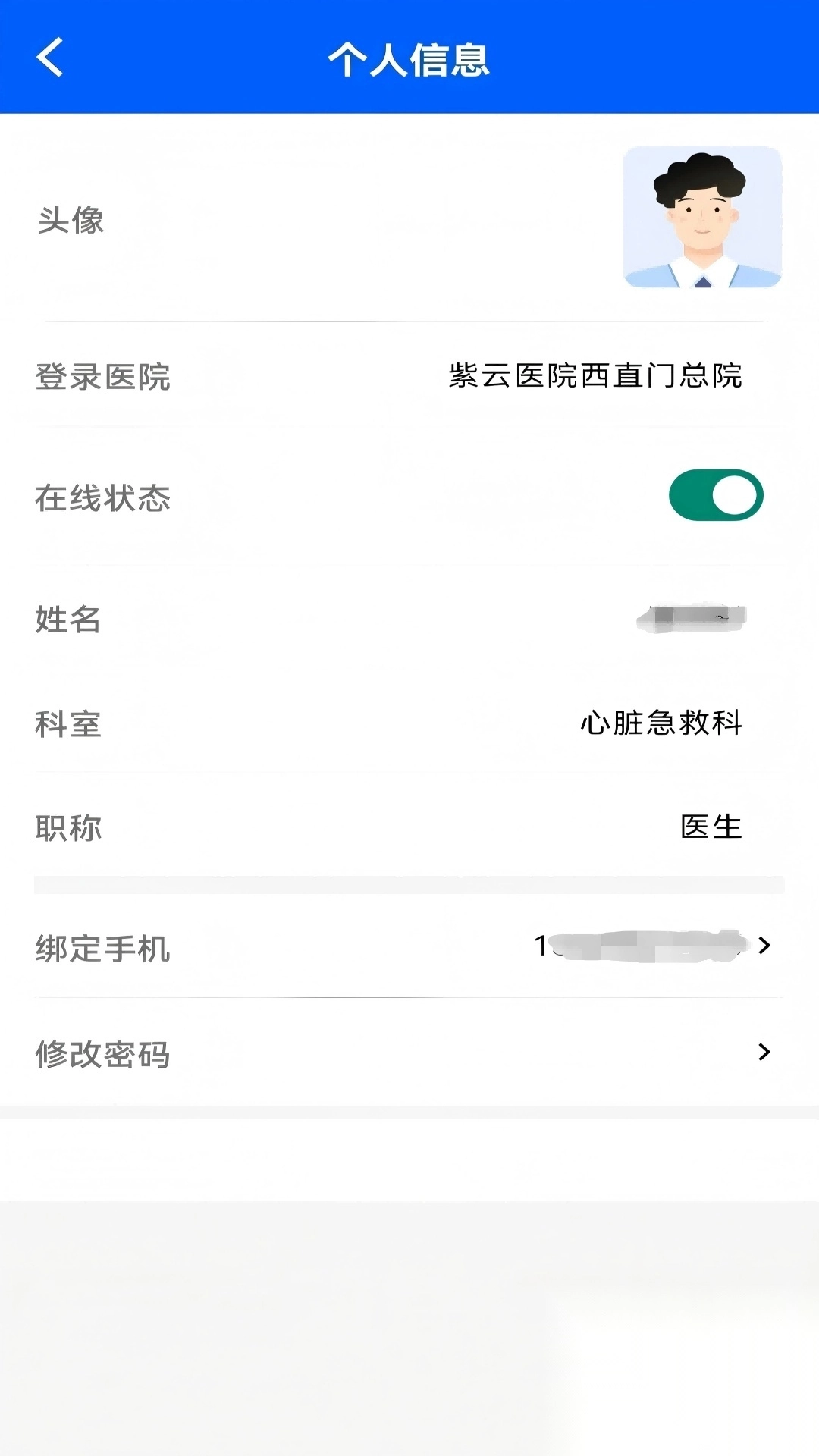
Task: Expand the 绑定手机 entry
Action: click(x=409, y=945)
